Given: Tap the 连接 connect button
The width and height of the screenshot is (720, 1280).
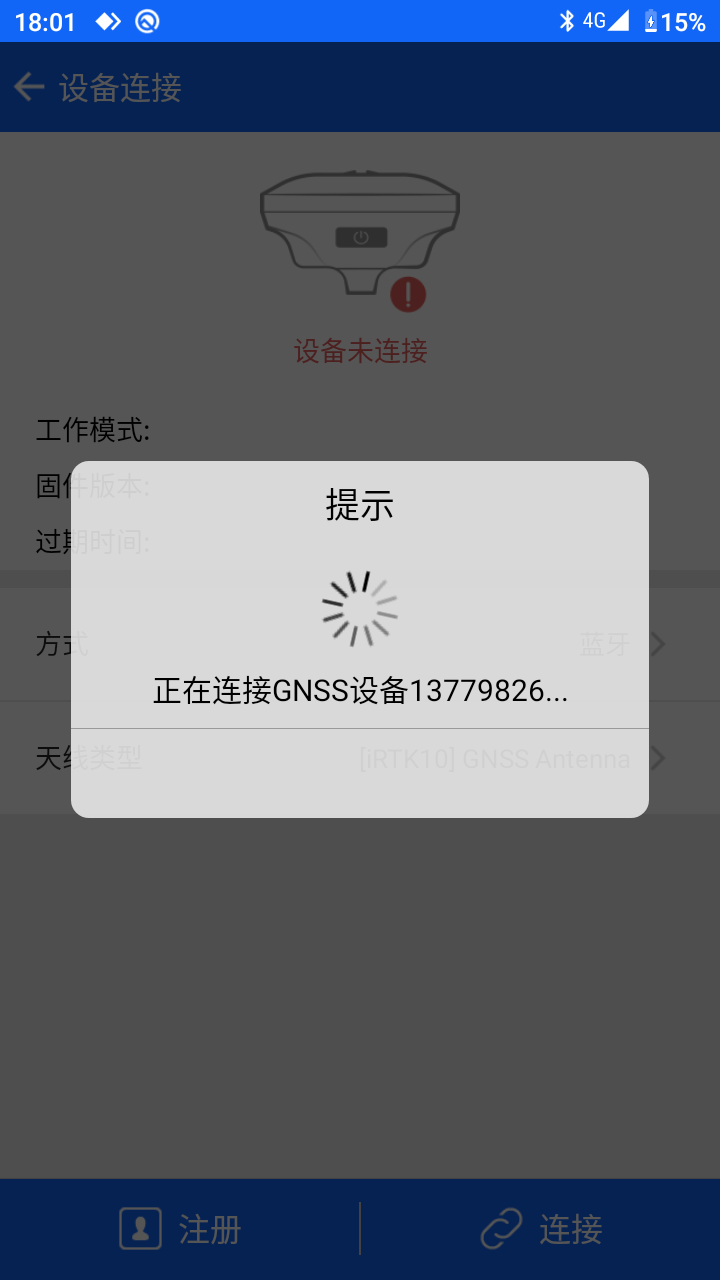Looking at the screenshot, I should click(541, 1229).
